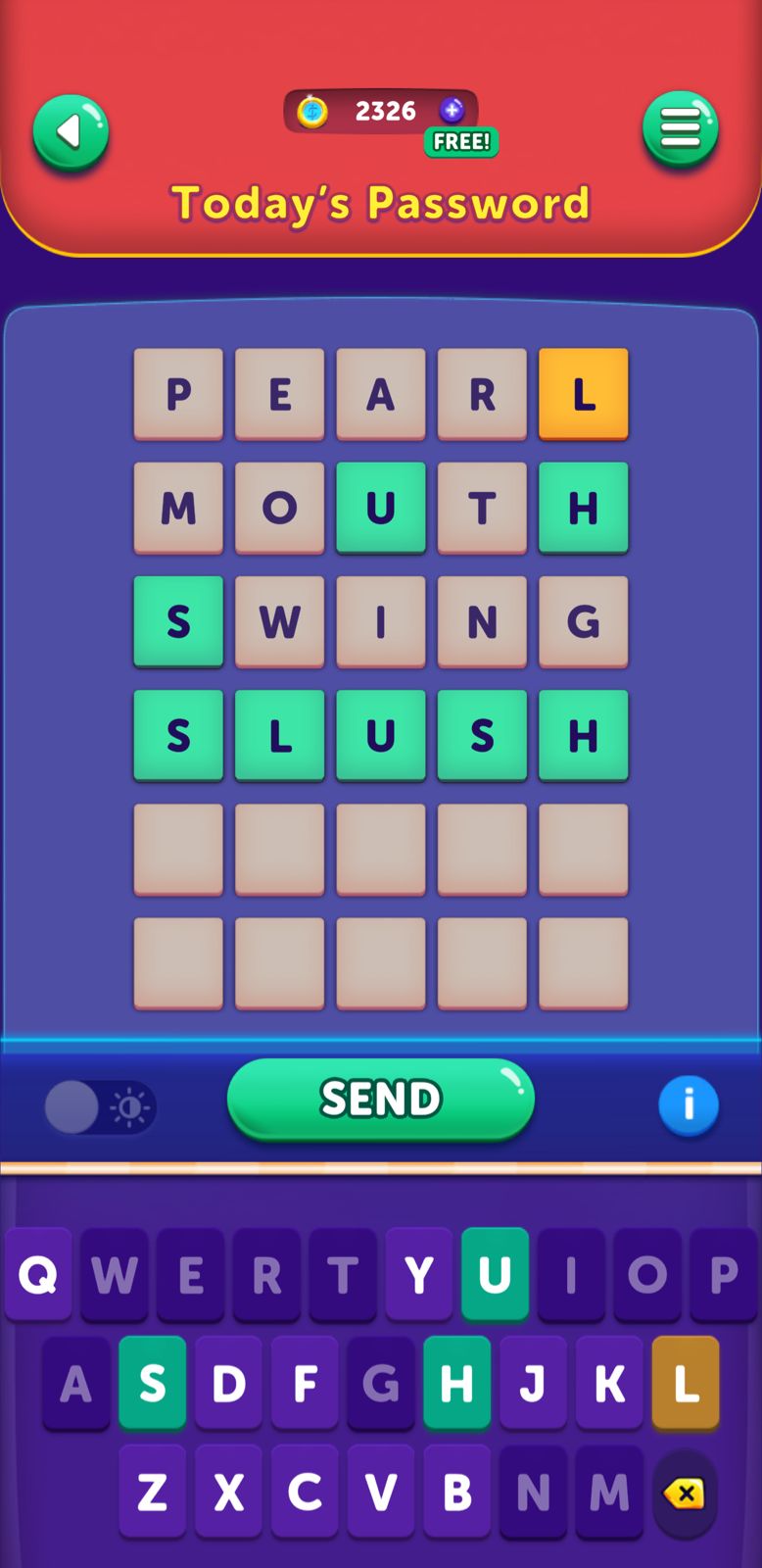
Task: Type the letter Y on the keyboard
Action: [419, 1275]
